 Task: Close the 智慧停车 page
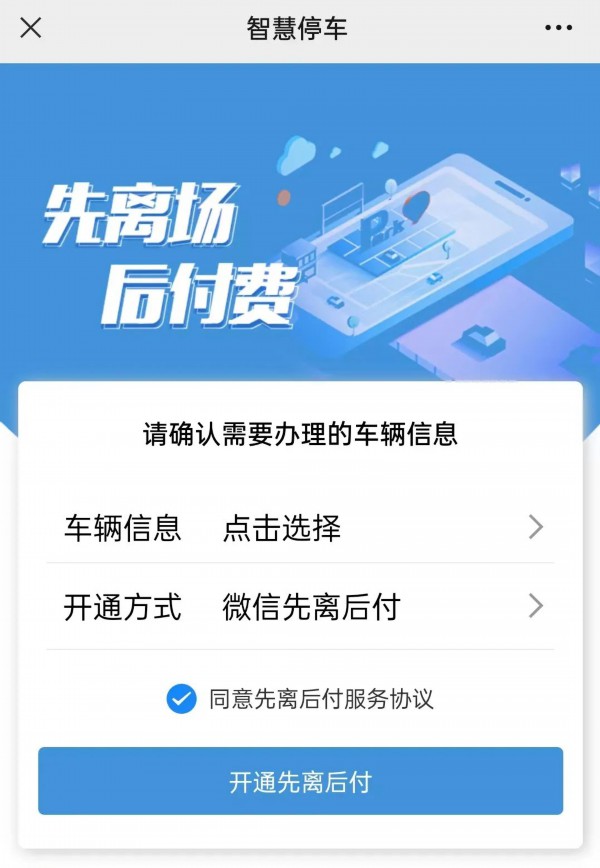31,28
